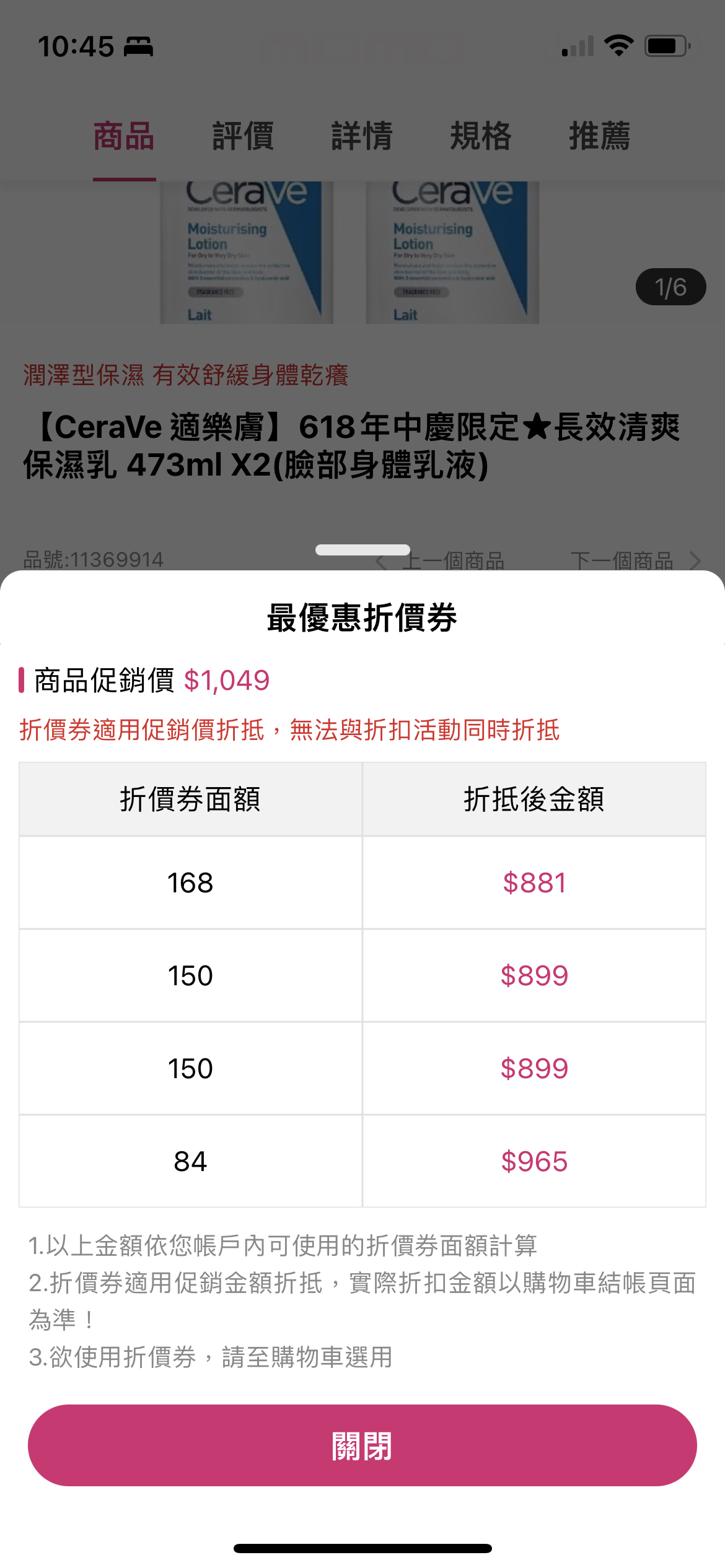Switch to the 評價 tab
The height and width of the screenshot is (1568, 725).
[243, 136]
